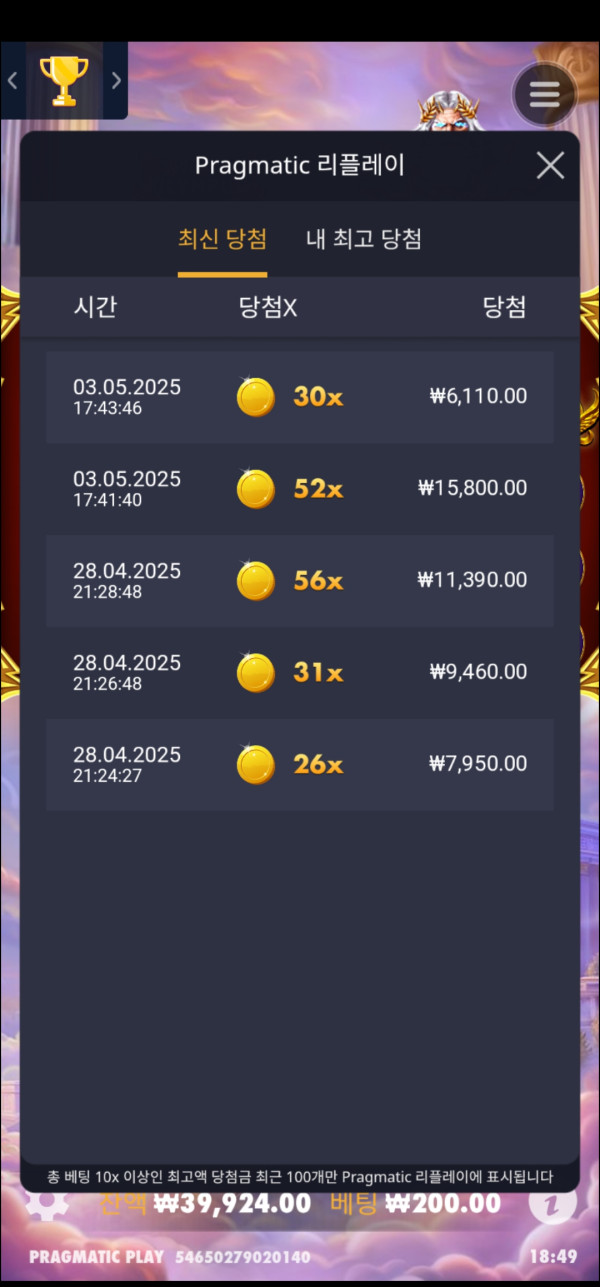Close the Pragmatic 리플레이 dialog
Viewport: 600px width, 1287px height.
coord(550,166)
